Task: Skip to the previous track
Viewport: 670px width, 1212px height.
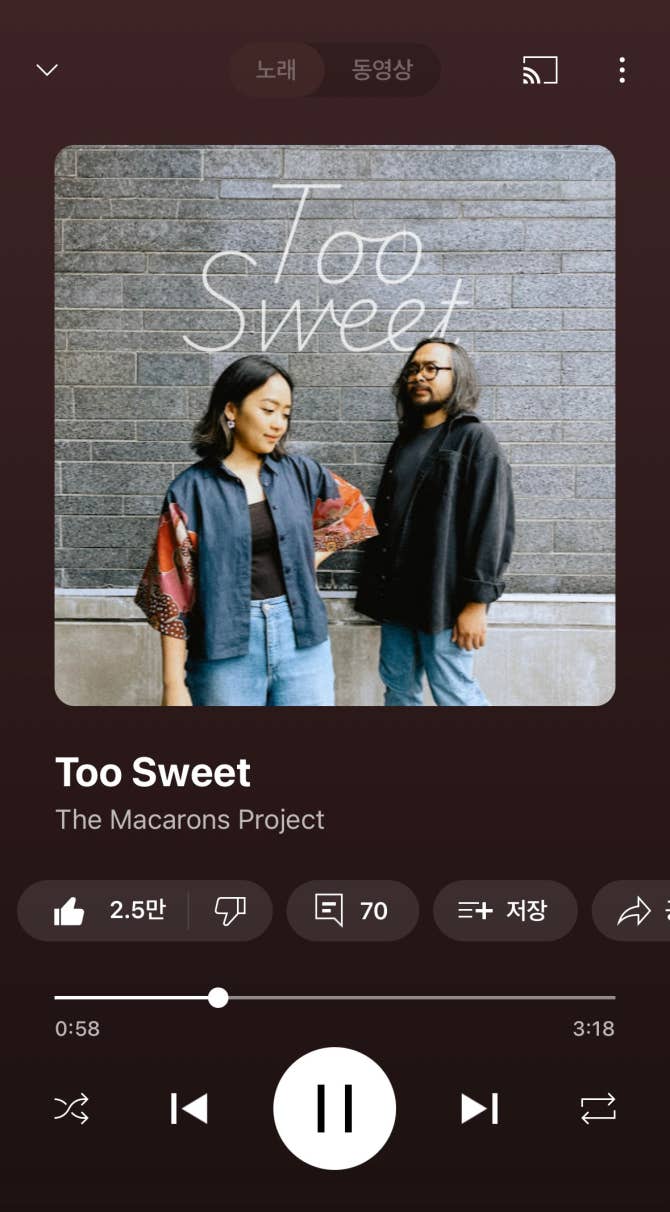Action: (189, 1108)
